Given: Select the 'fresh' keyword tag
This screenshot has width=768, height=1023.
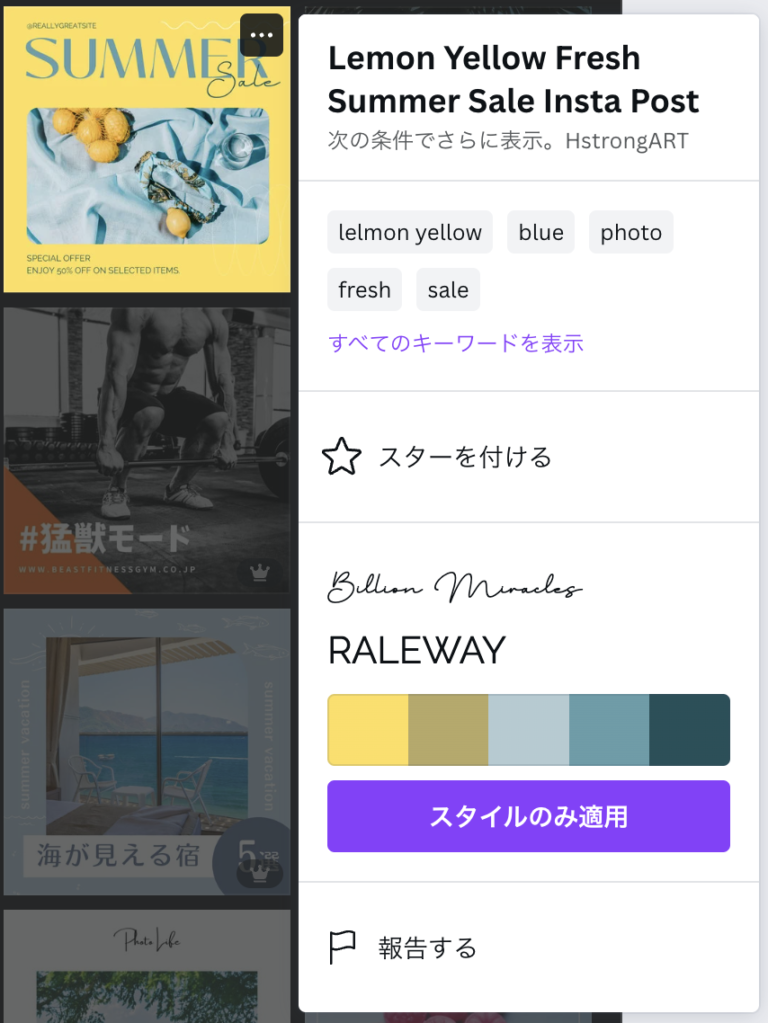Looking at the screenshot, I should click(364, 289).
